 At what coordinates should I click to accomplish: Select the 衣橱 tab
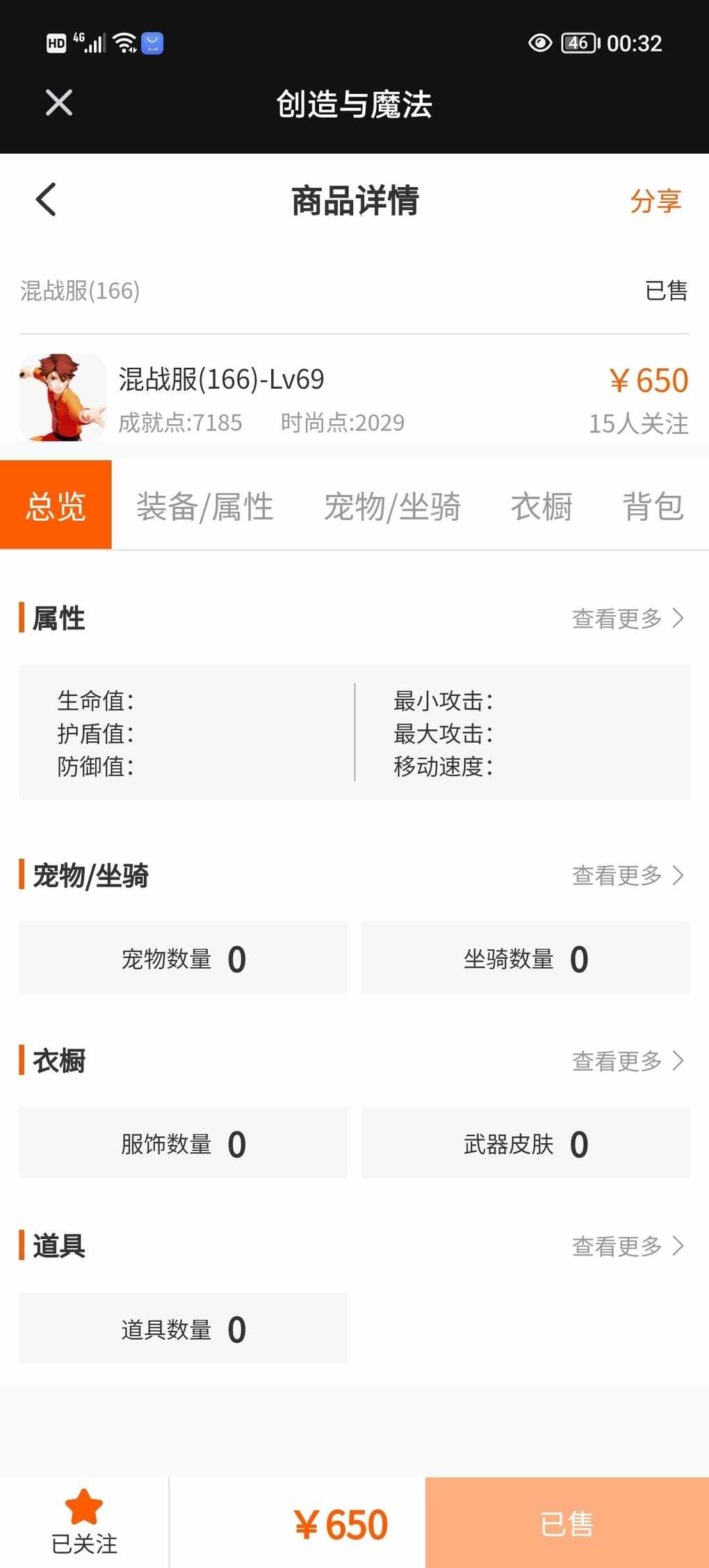[x=541, y=506]
